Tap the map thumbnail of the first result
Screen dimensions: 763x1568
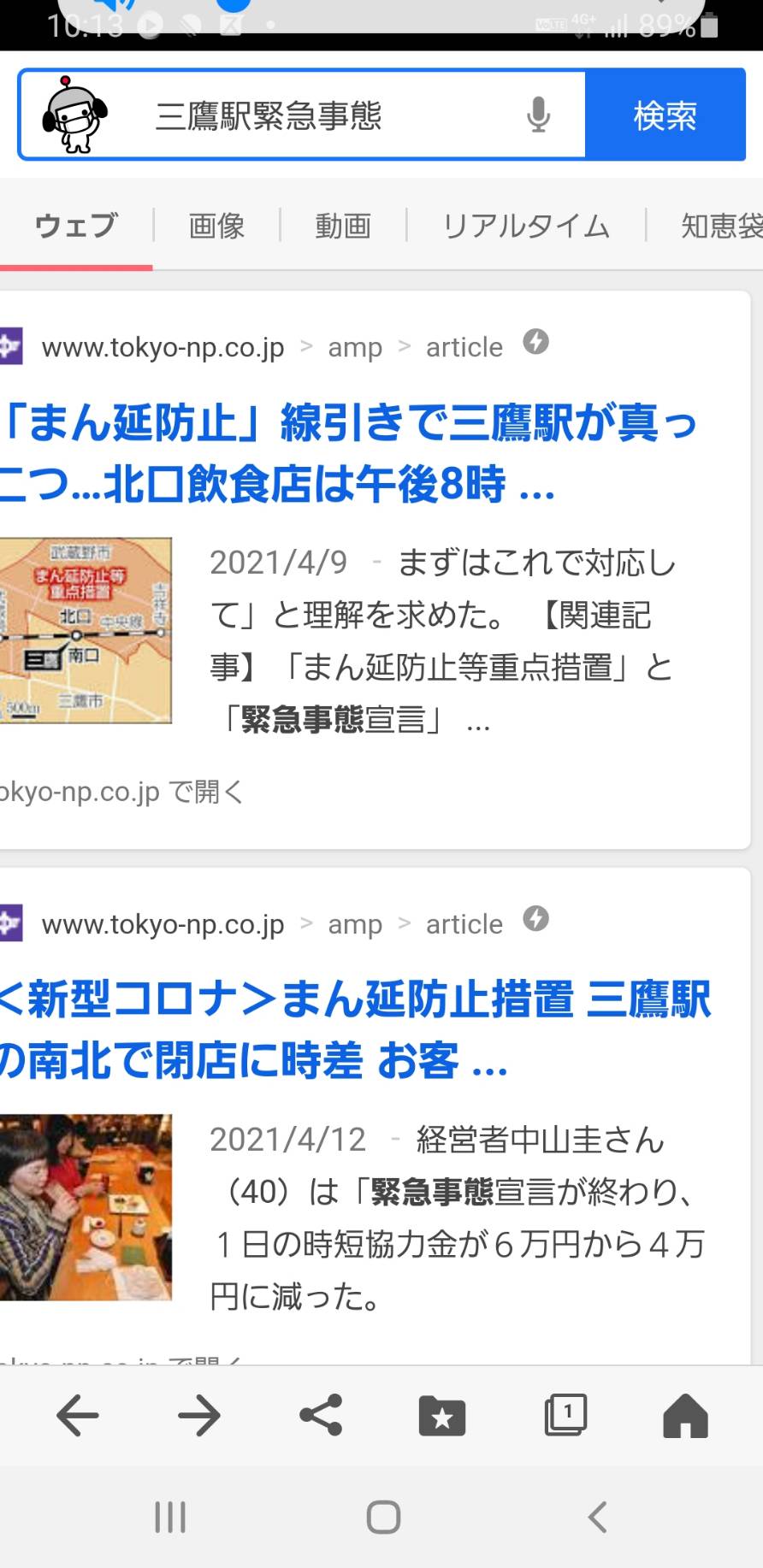click(86, 630)
